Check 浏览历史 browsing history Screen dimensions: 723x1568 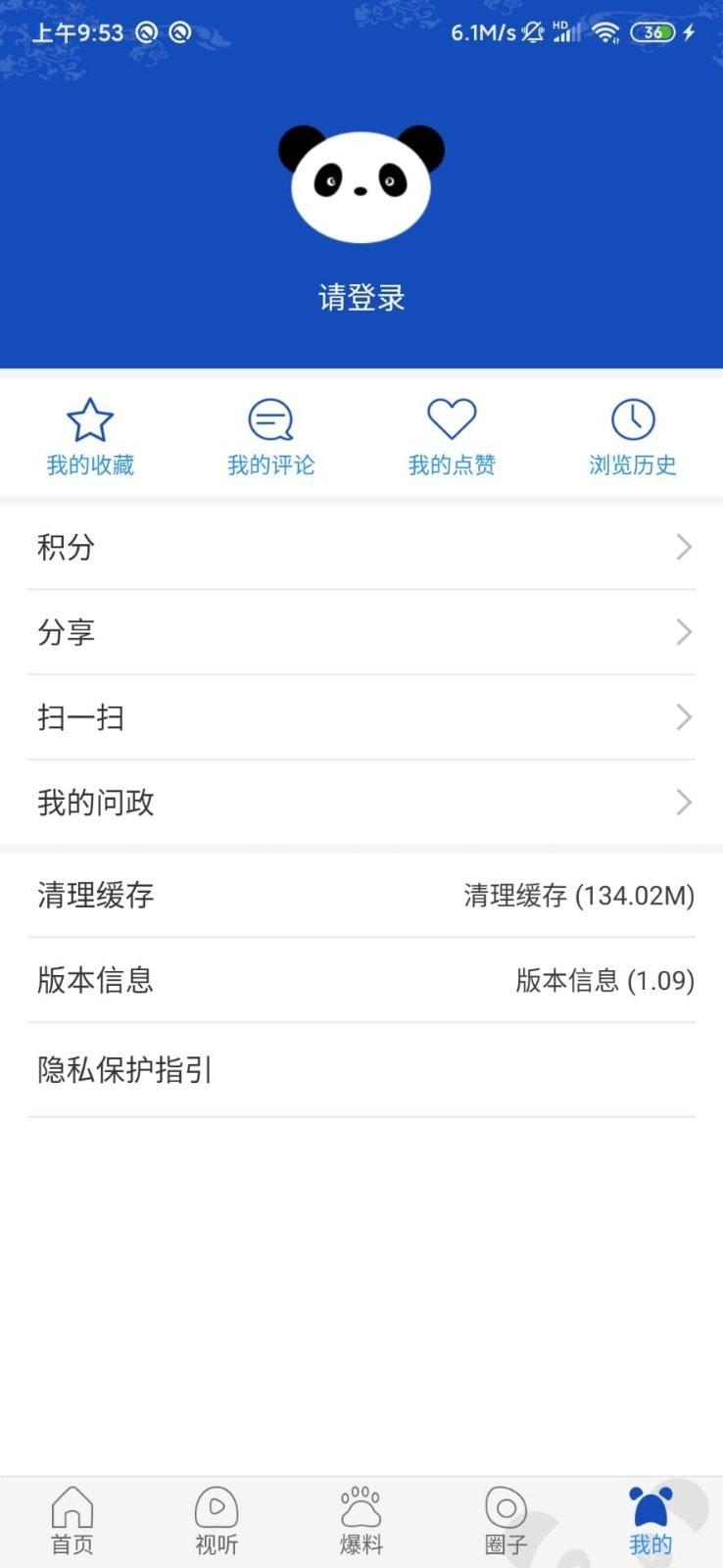[632, 437]
